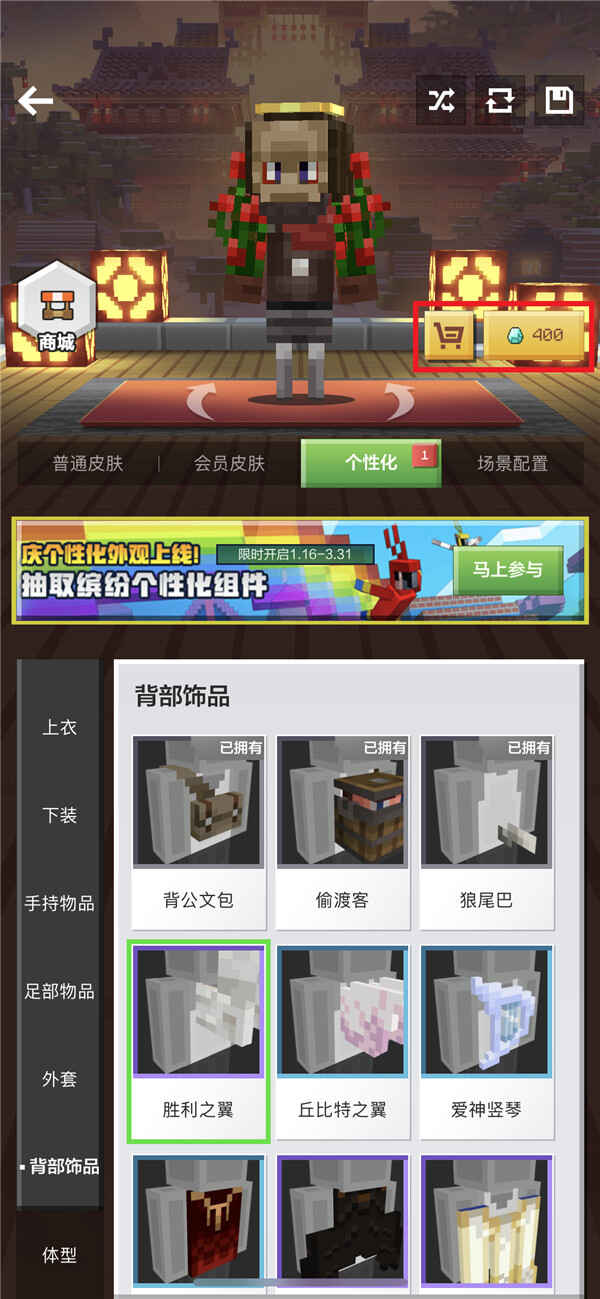Open the 外套 category
Viewport: 600px width, 1299px height.
pyautogui.click(x=59, y=1079)
